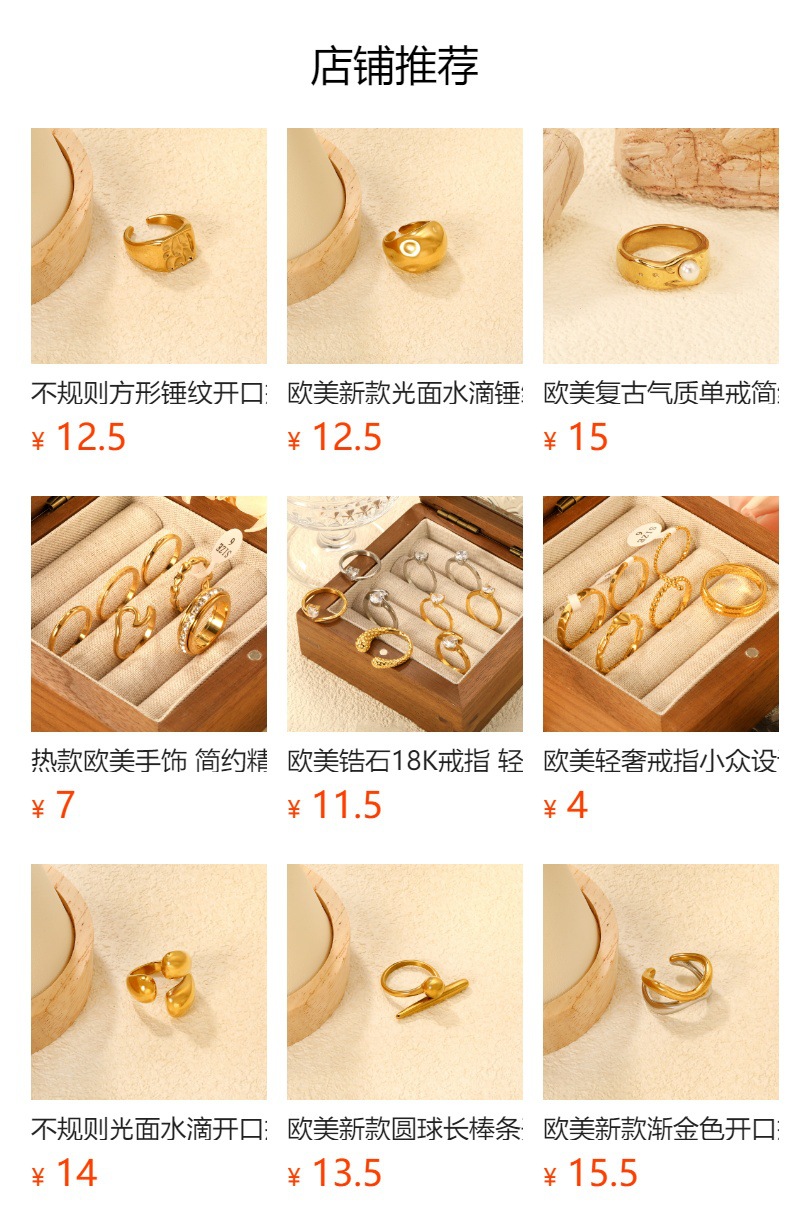Open the 欧美新款光面水滴锤 ring product
Screen dimensions: 790x1232
[404, 246]
